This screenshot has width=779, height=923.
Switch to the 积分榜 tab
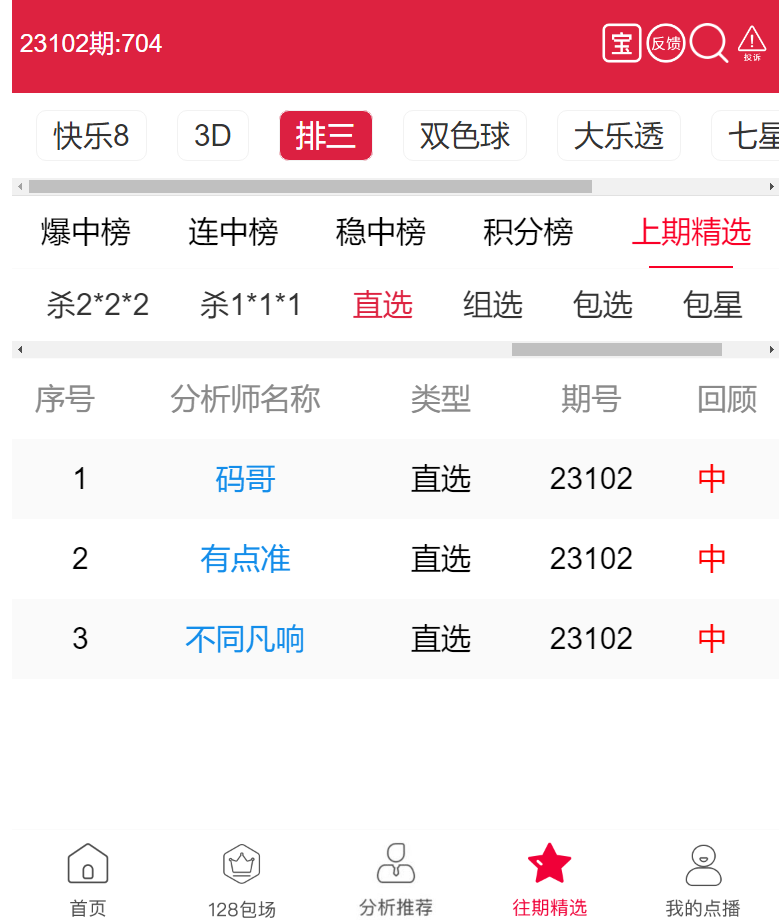pos(527,232)
